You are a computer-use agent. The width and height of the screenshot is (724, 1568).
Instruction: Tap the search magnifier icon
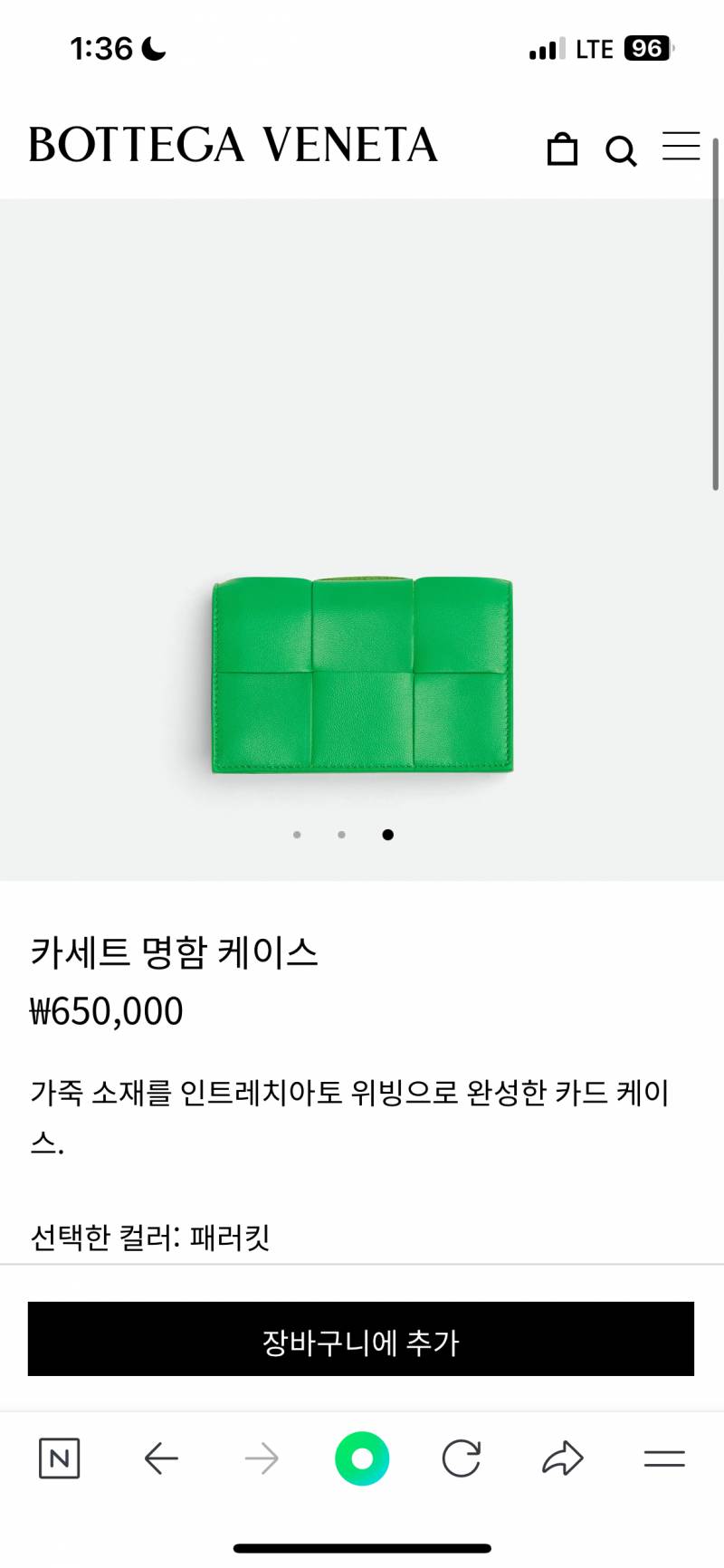(621, 148)
